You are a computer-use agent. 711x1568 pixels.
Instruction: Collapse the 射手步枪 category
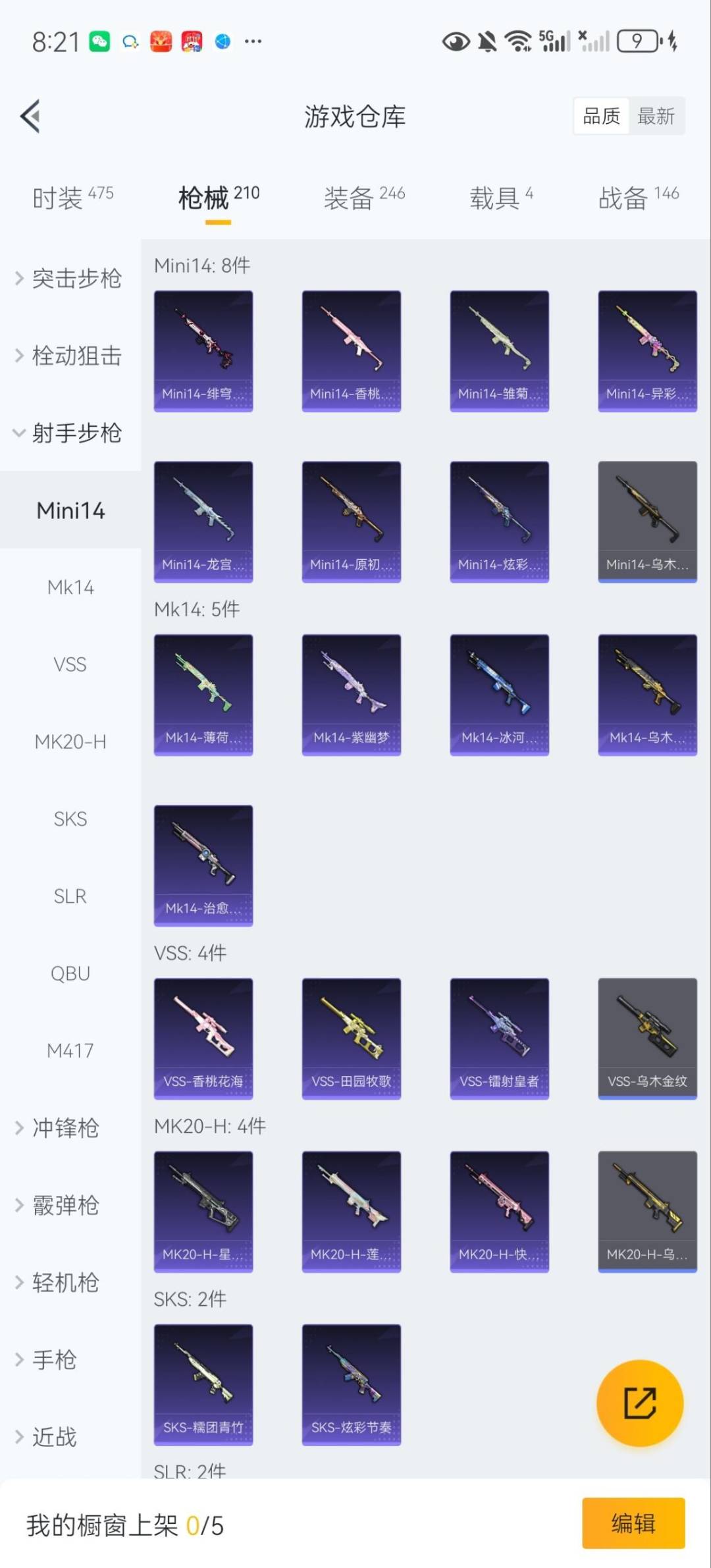[x=70, y=433]
